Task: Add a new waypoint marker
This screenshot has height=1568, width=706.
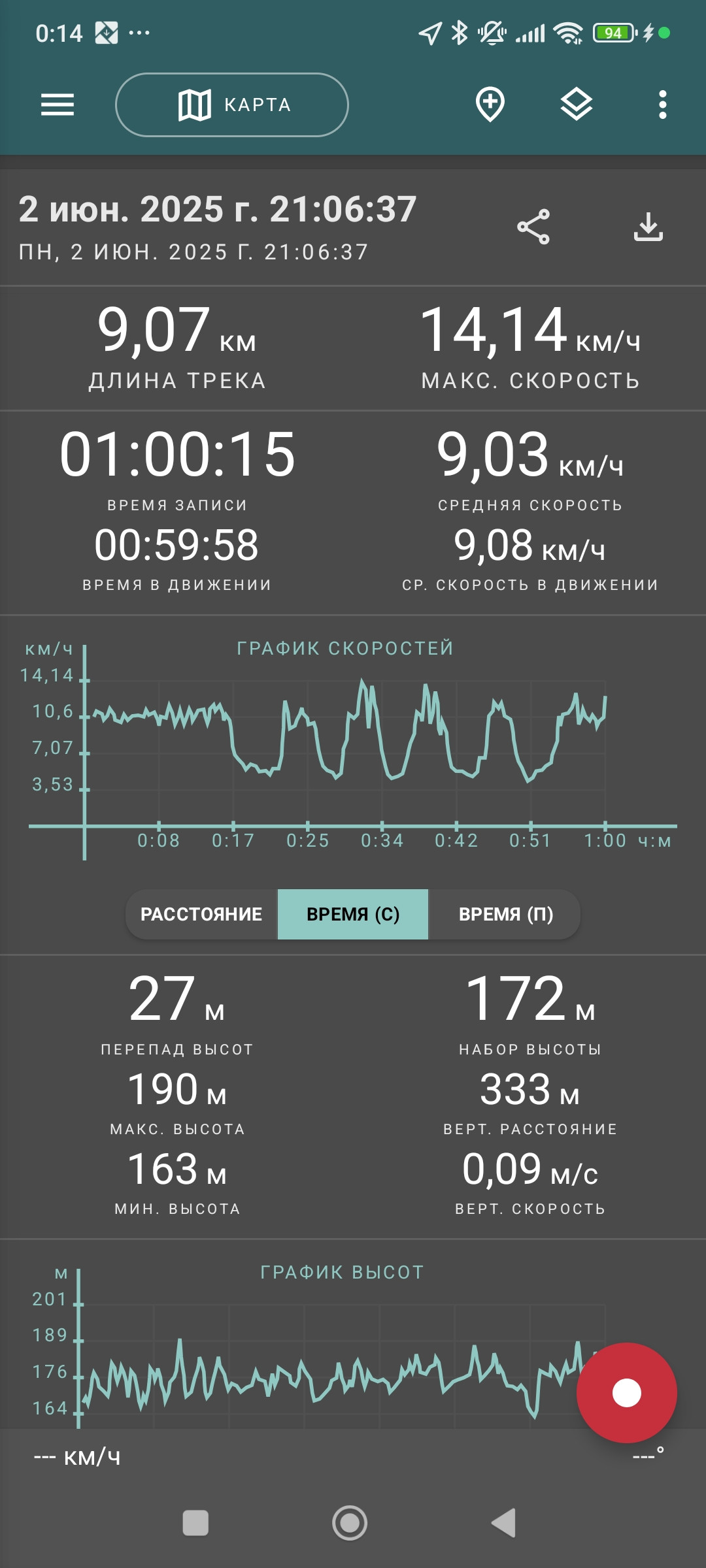Action: [x=490, y=105]
